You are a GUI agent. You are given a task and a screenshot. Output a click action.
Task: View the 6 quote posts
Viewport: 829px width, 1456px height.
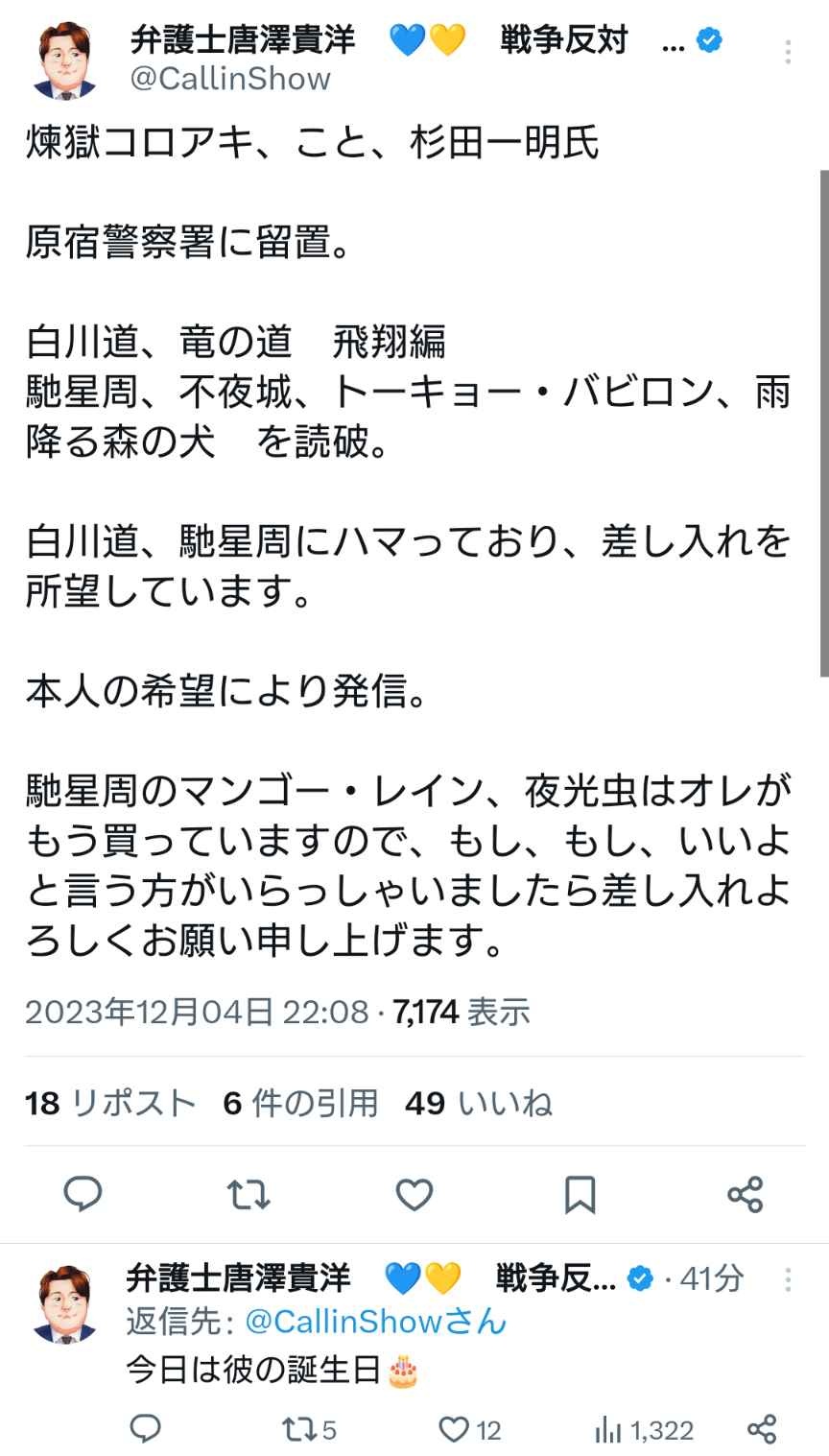pyautogui.click(x=300, y=1104)
